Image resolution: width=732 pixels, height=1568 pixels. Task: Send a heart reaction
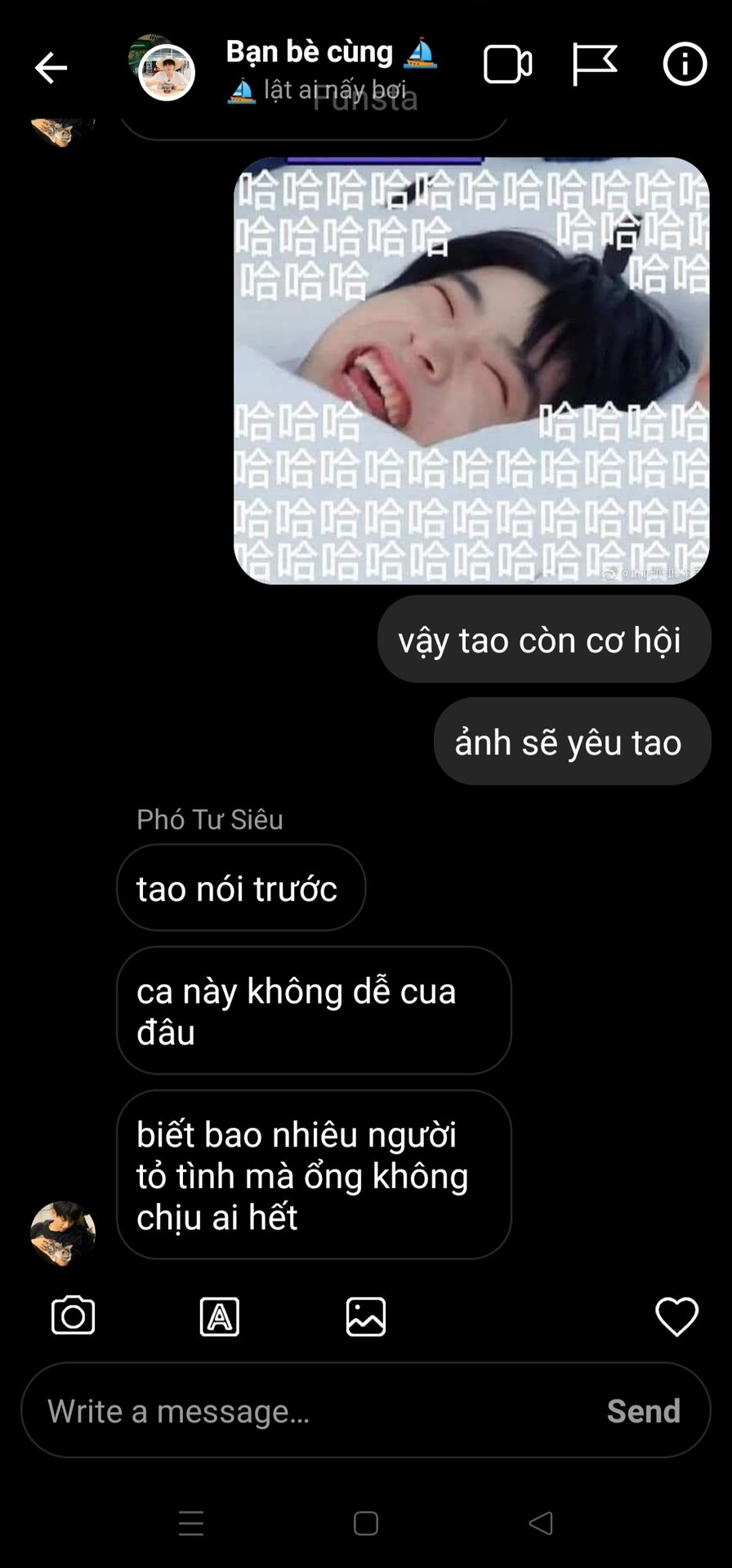[x=677, y=1316]
